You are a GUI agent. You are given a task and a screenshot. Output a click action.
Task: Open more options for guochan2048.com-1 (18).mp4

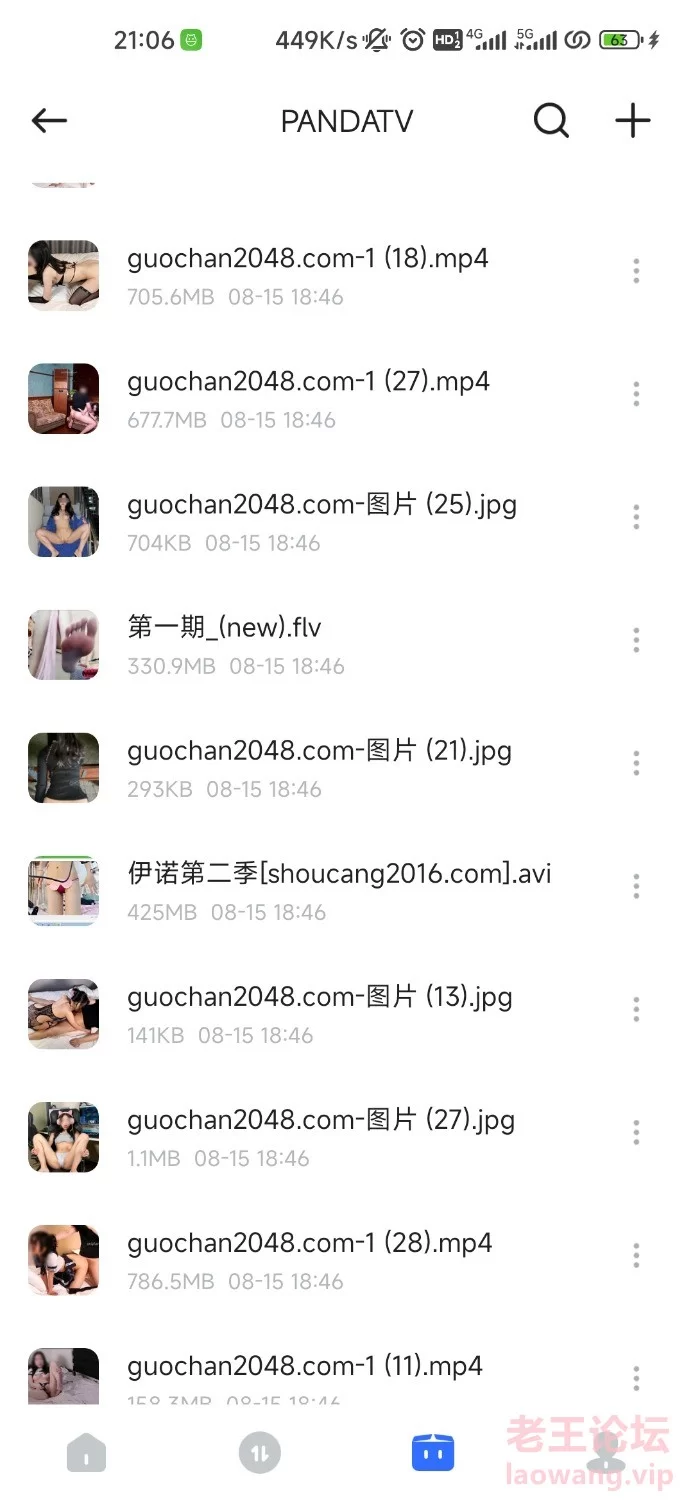coord(636,271)
